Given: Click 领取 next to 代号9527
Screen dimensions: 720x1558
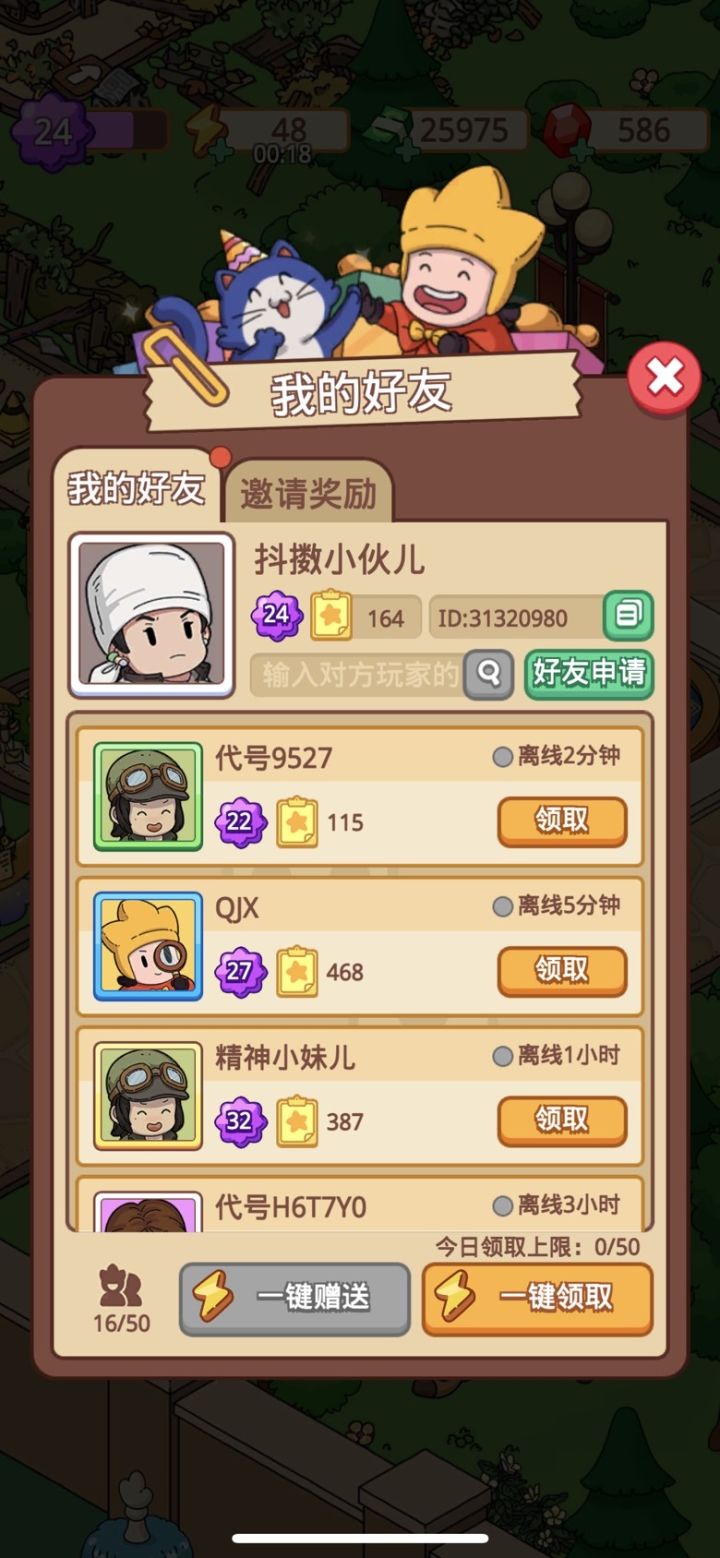Looking at the screenshot, I should pos(562,821).
